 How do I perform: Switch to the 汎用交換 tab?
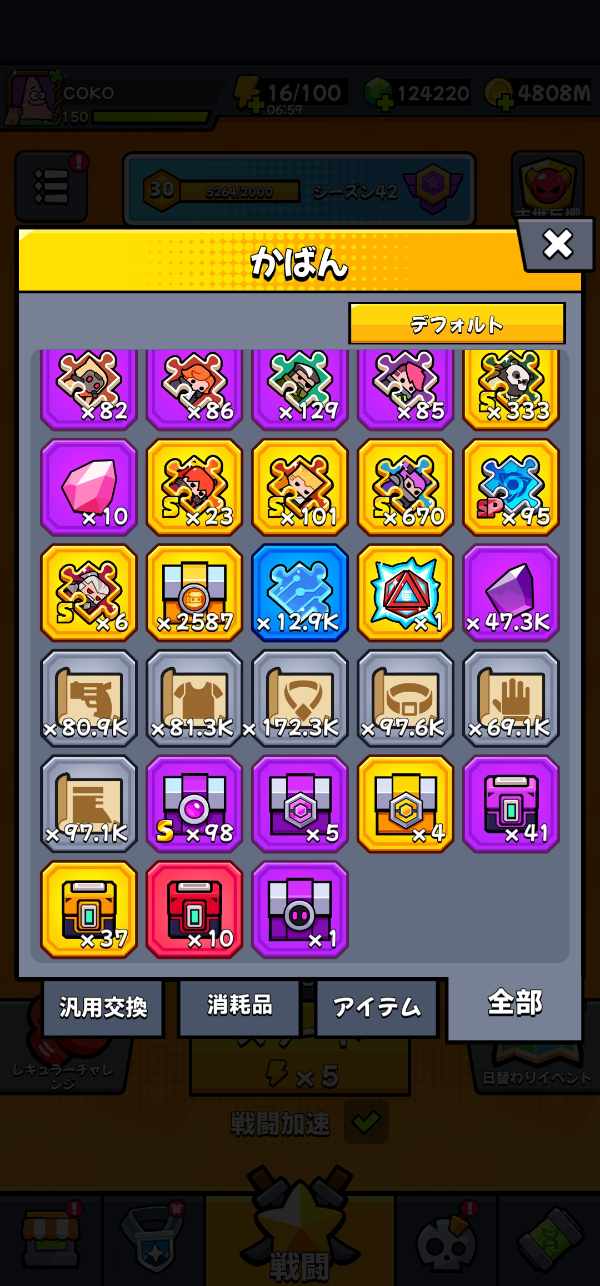[103, 1007]
